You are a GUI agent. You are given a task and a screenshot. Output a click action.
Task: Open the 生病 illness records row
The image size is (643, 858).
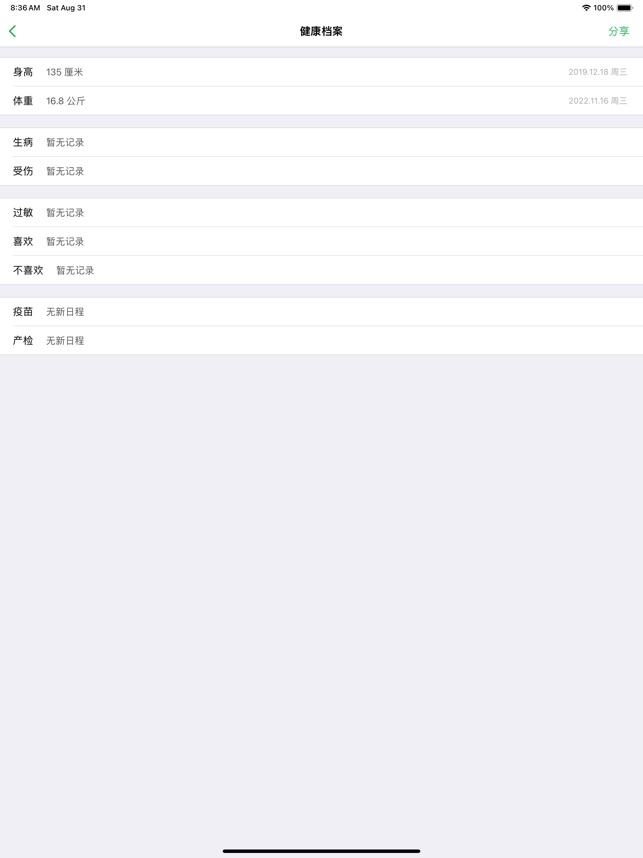pyautogui.click(x=320, y=142)
